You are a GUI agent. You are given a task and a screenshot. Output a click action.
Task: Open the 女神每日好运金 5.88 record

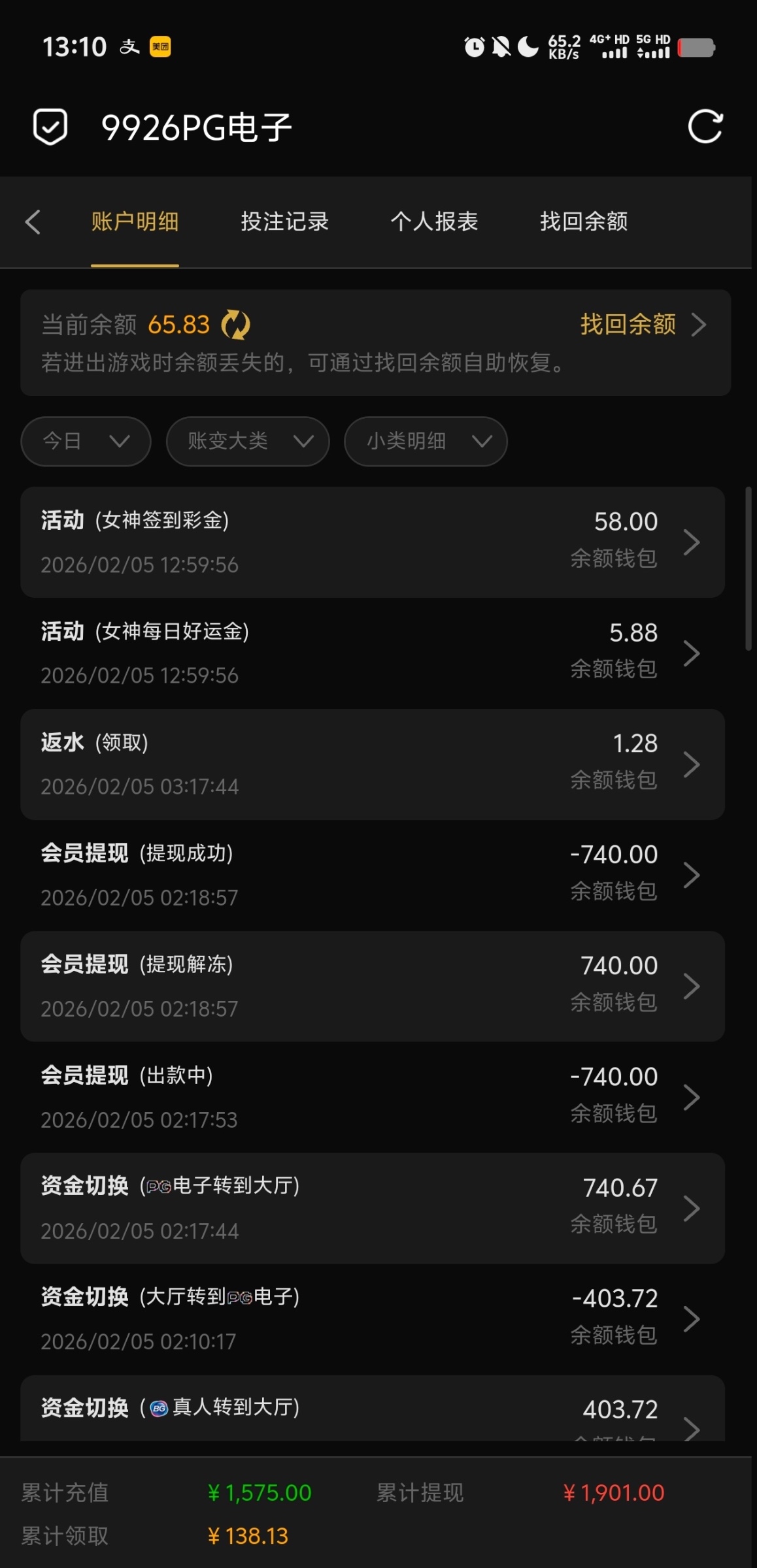tap(372, 653)
